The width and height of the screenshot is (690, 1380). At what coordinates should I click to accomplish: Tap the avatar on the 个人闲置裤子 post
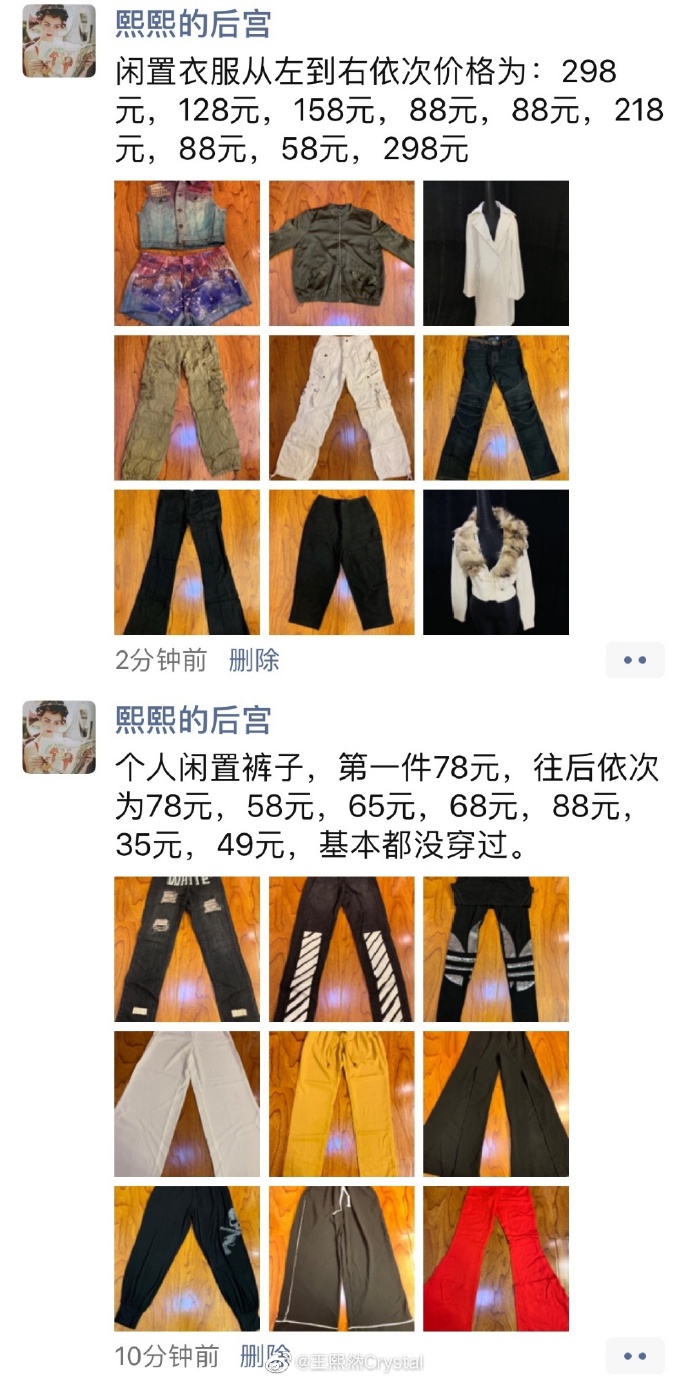pos(59,737)
